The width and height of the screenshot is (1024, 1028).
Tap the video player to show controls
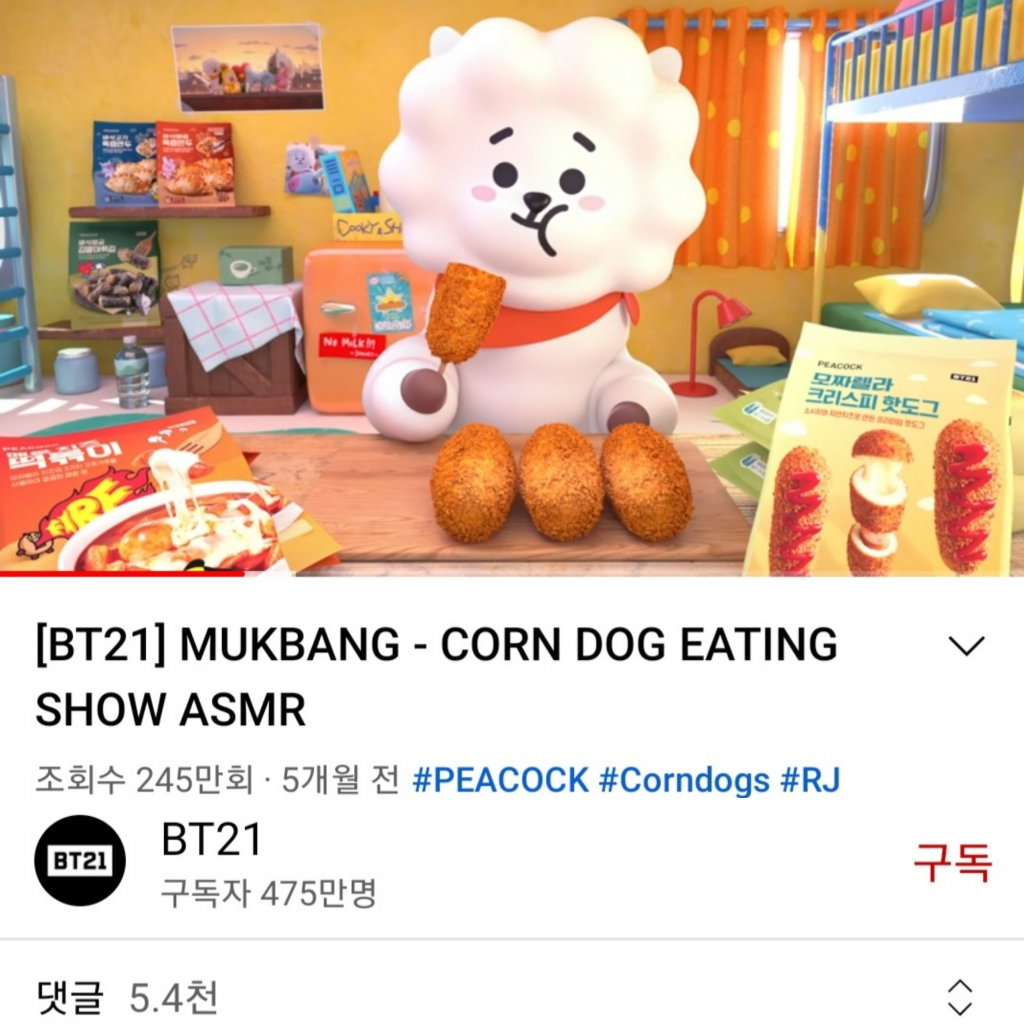point(512,290)
